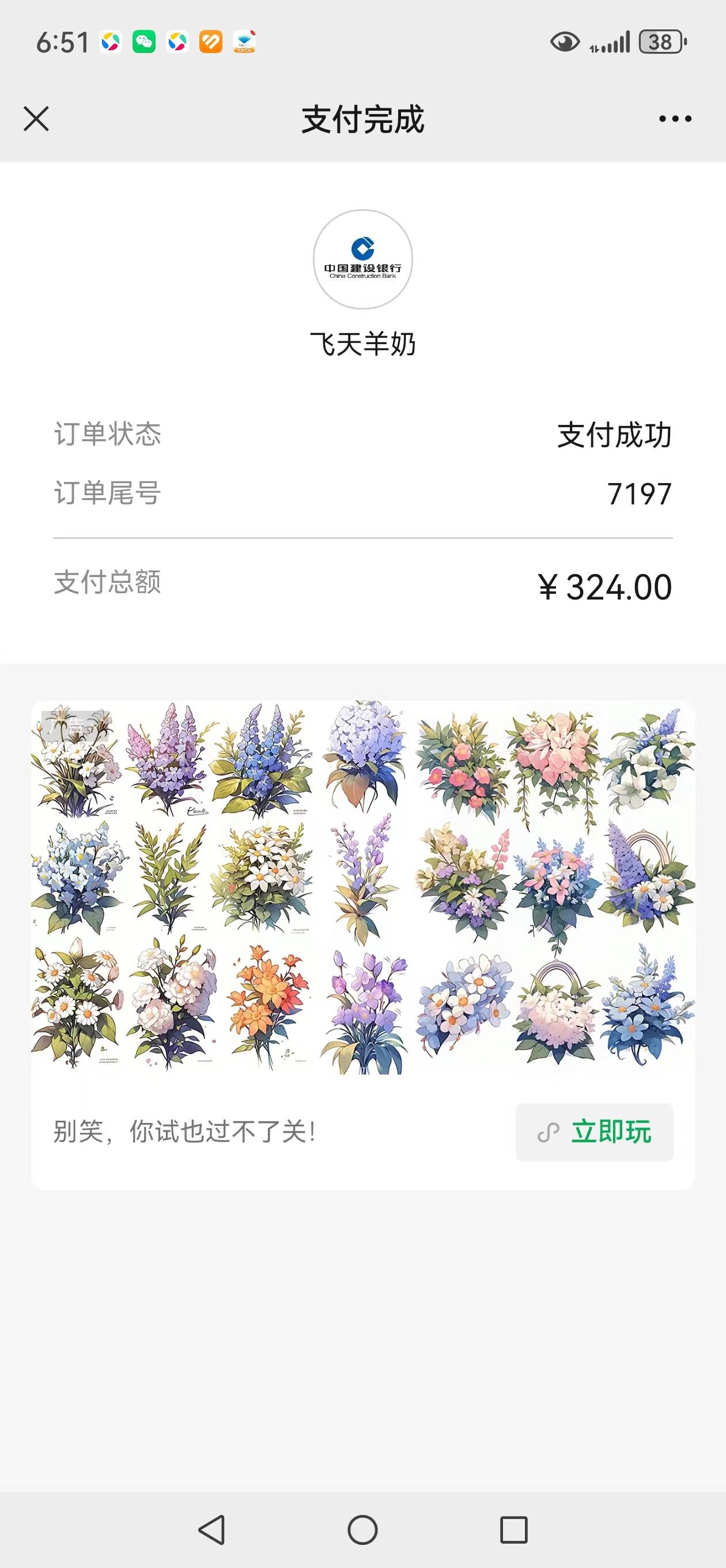Viewport: 726px width, 1568px height.
Task: Open the flower illustration ad banner
Action: tap(362, 887)
